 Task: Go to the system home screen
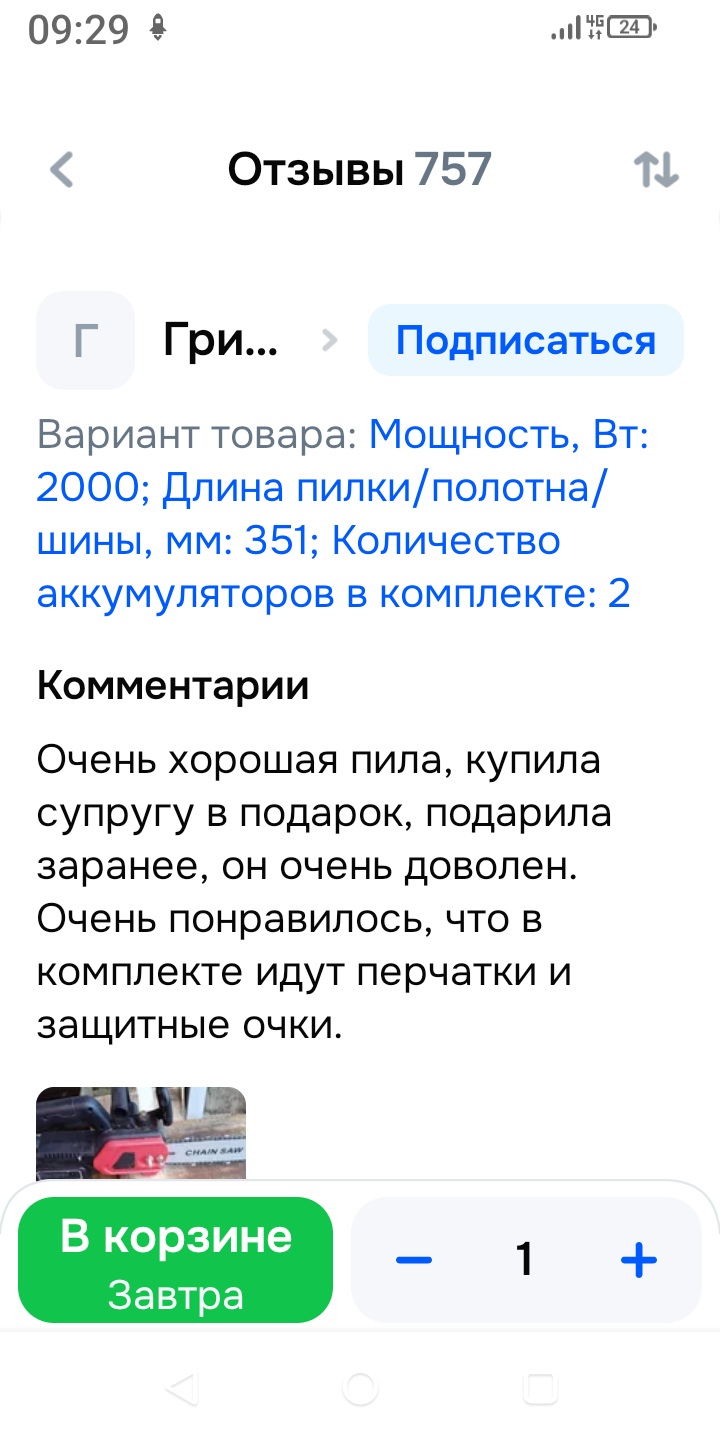tap(360, 1388)
